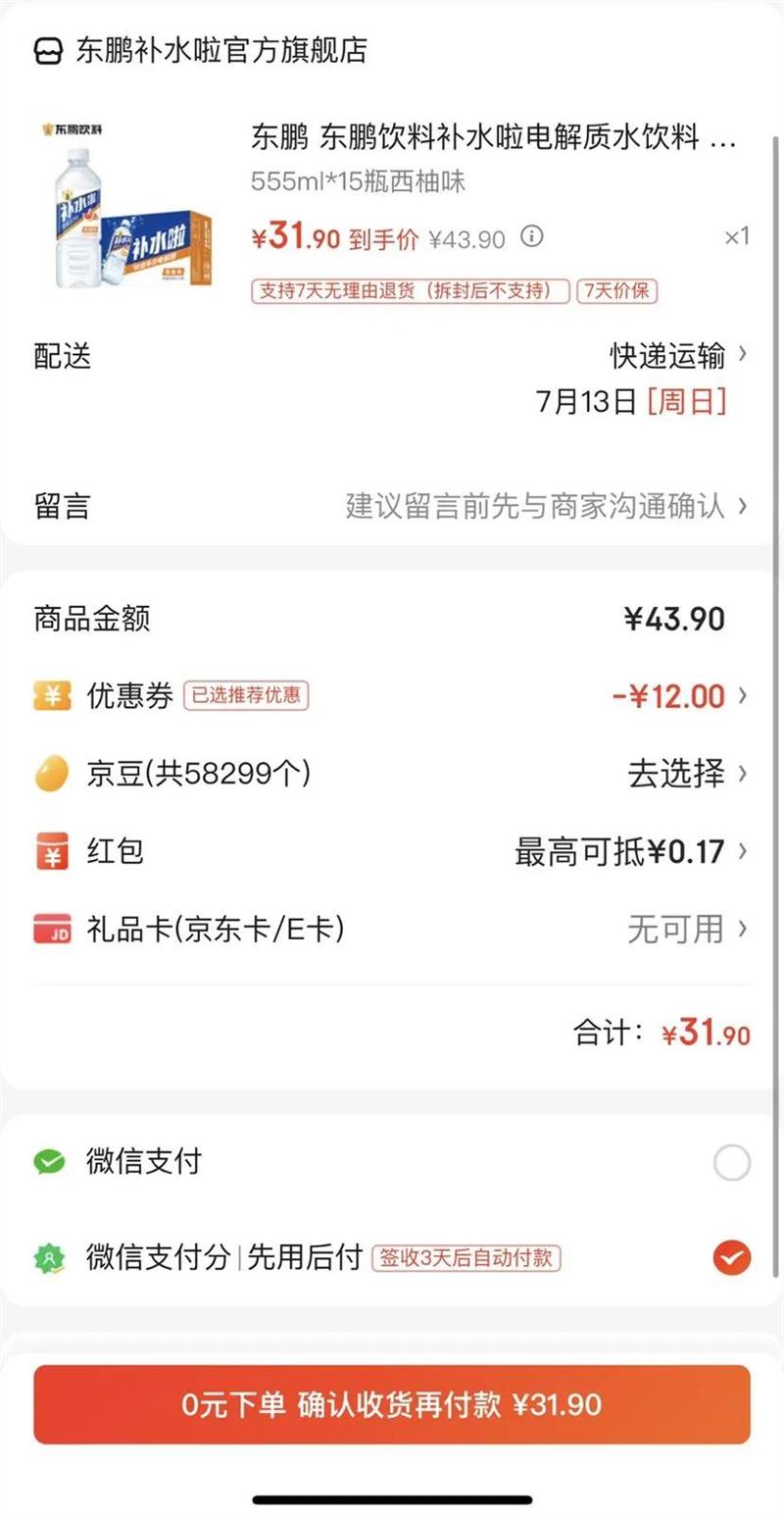
Task: Choose 京豆 to redeem via 去选择
Action: (x=686, y=774)
